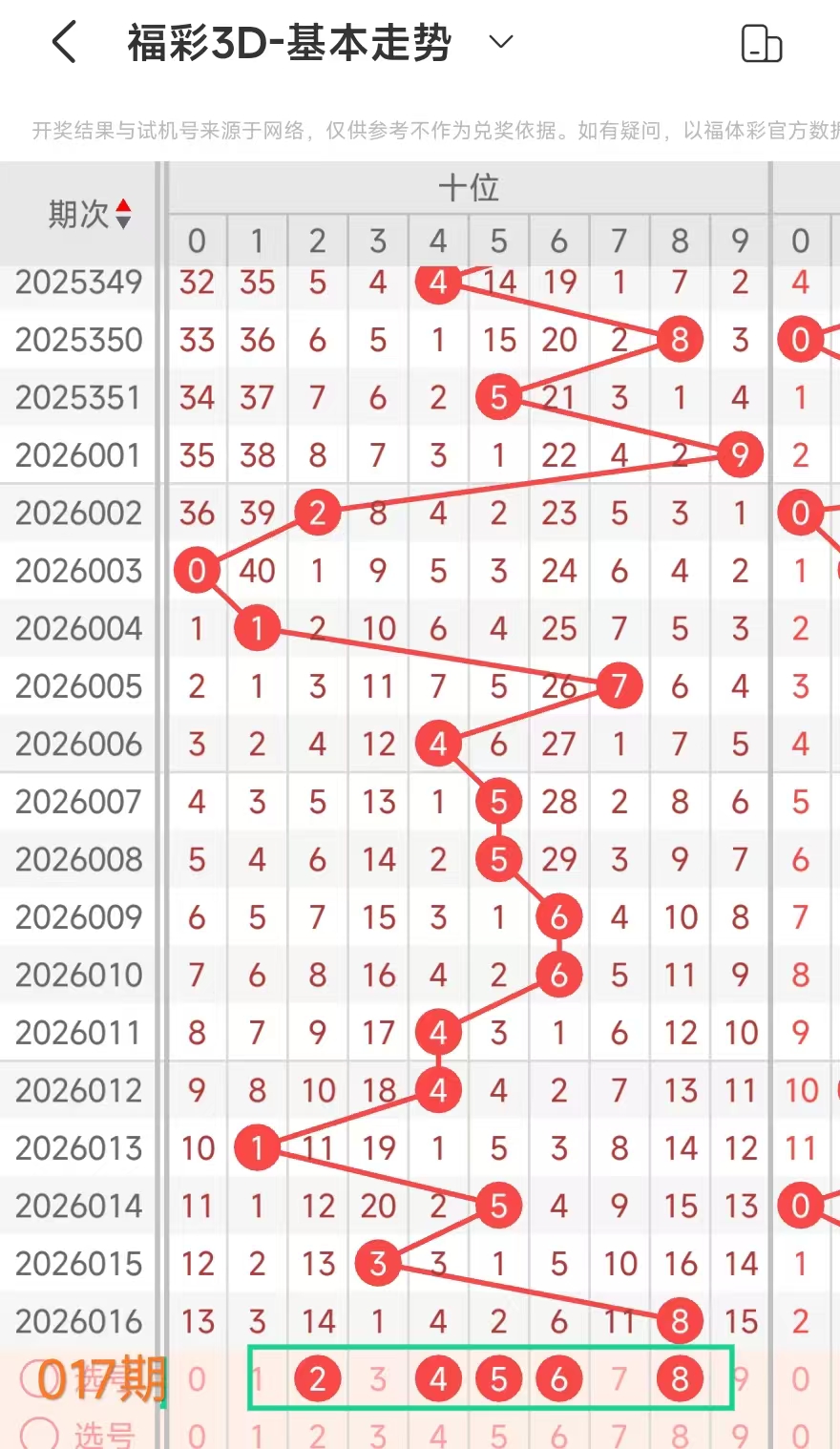Select the first 选号 row radio button
This screenshot has height=1449, width=840.
[38, 1378]
